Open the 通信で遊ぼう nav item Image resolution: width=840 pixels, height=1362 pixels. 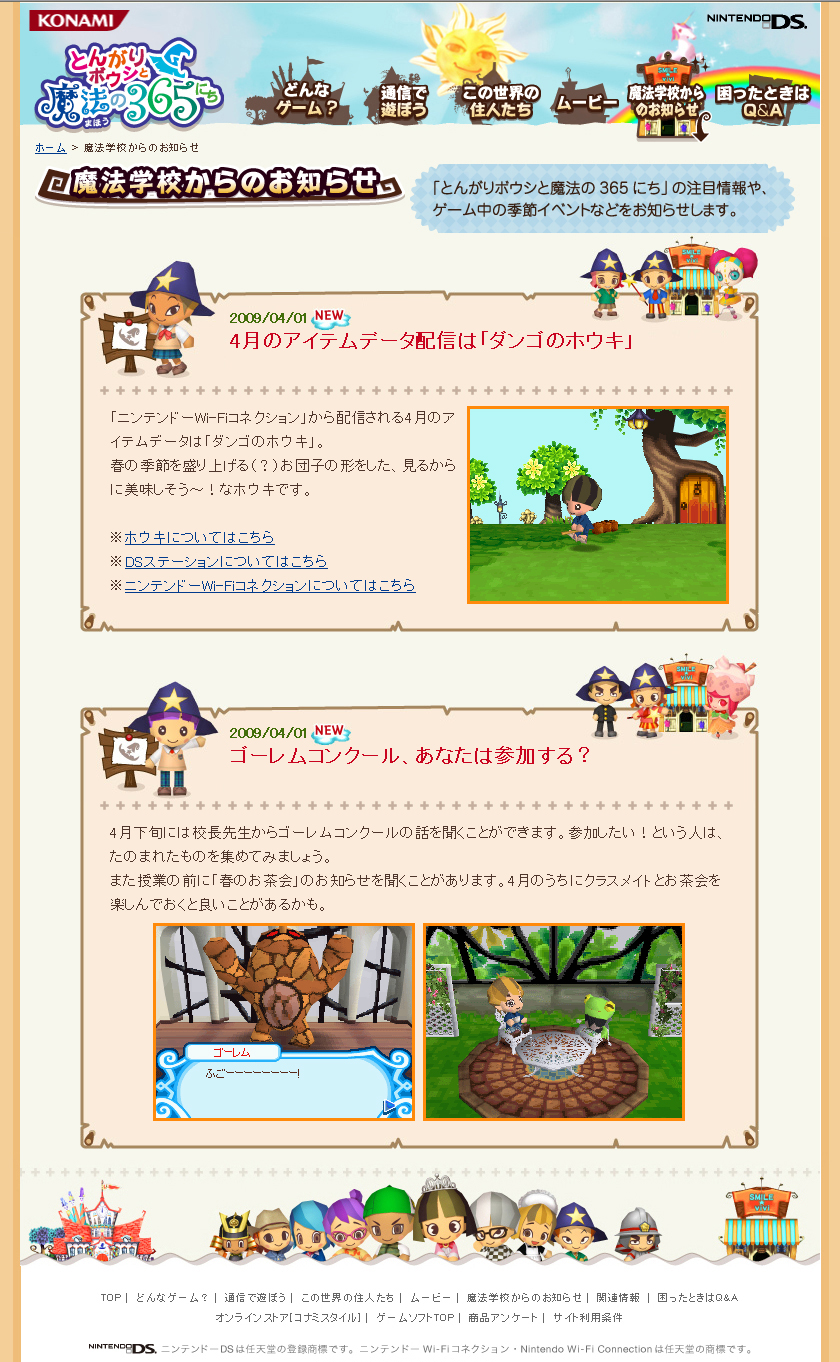coord(403,100)
